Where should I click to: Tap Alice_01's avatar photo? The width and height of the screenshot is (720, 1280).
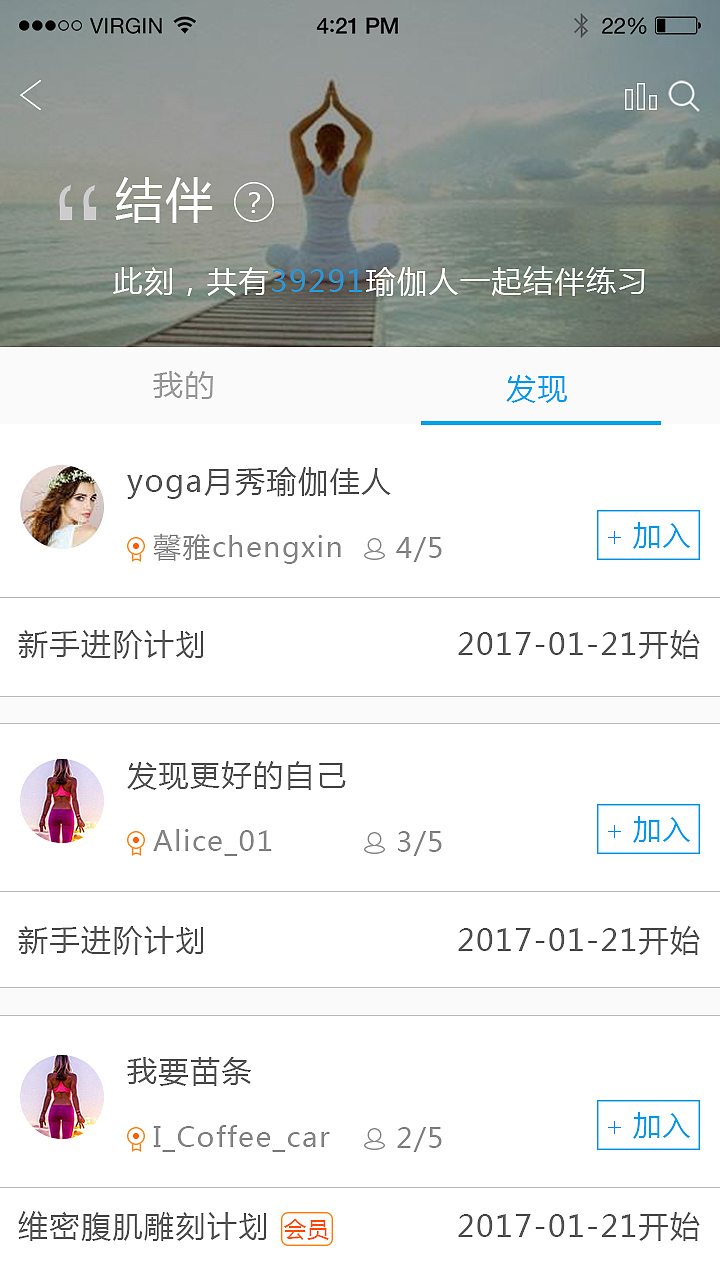(x=61, y=801)
